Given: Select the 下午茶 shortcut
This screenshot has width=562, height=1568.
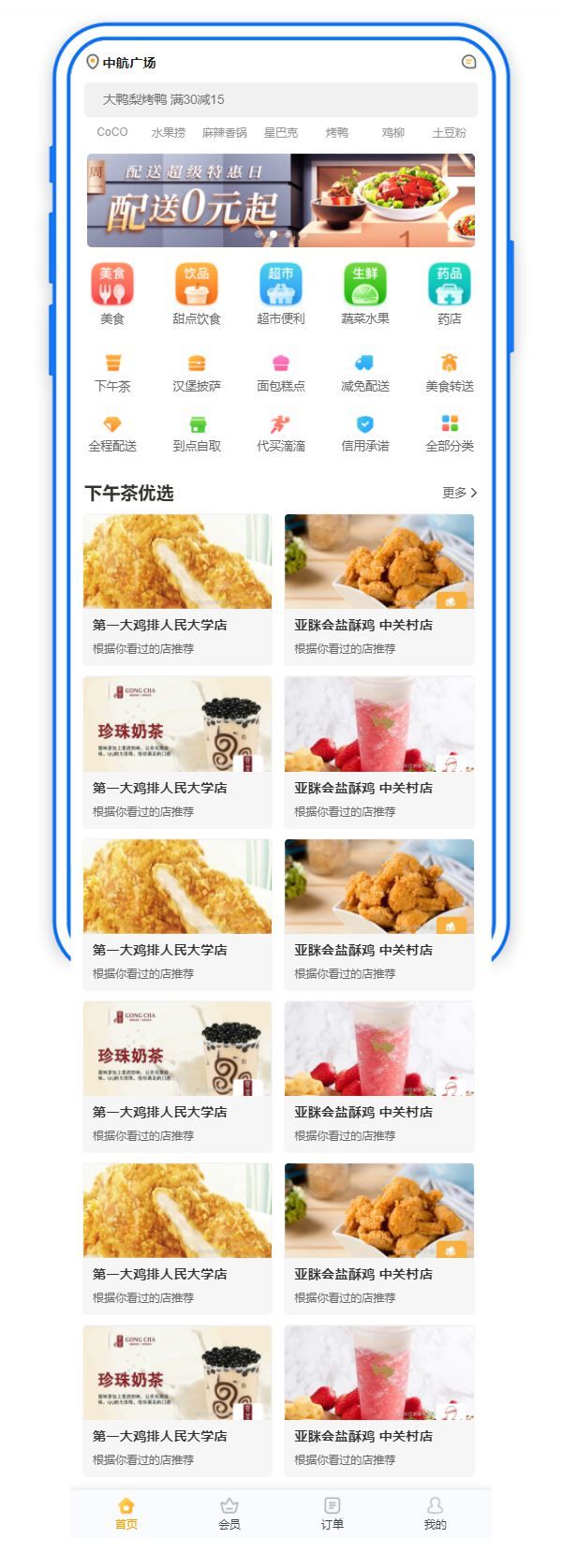Looking at the screenshot, I should 112,372.
